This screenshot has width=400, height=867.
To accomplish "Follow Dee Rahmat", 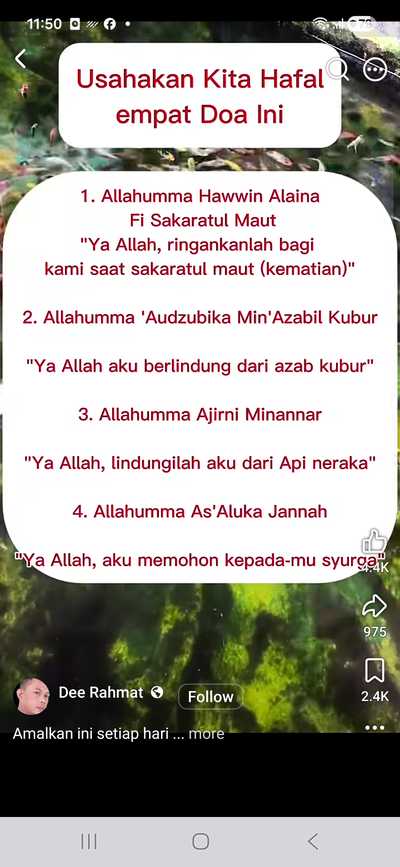I will point(210,697).
